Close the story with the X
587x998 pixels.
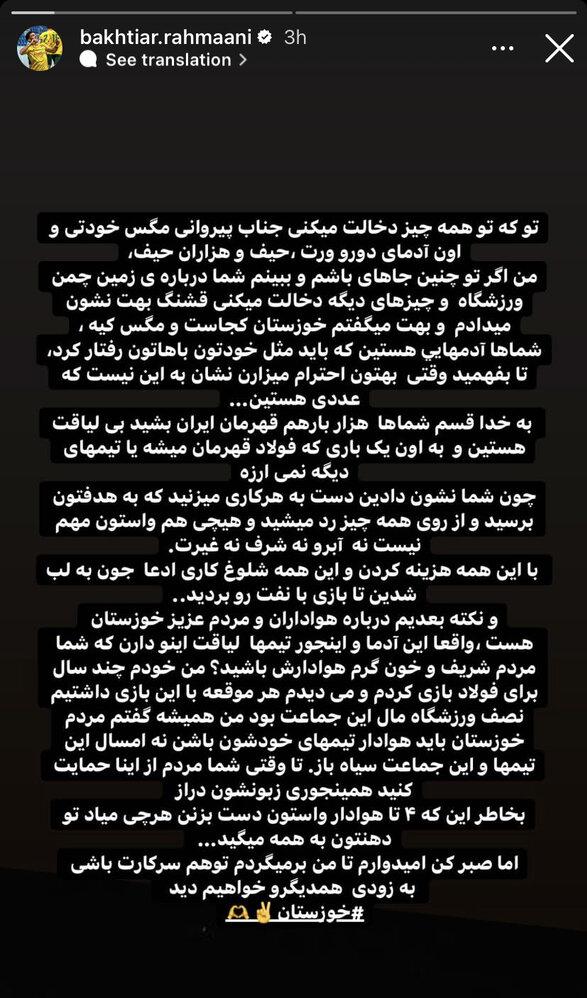click(x=559, y=48)
